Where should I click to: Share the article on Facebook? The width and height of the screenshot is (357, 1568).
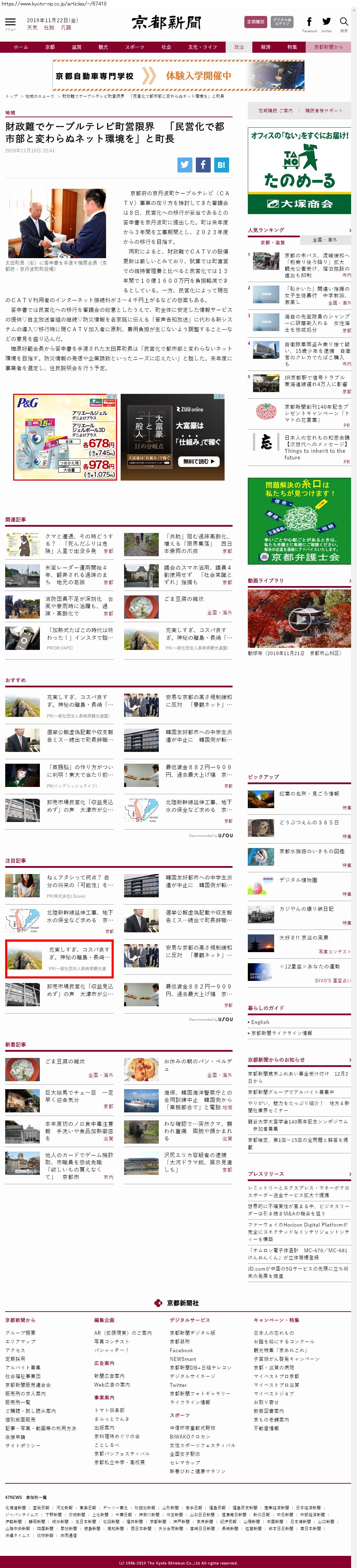(x=203, y=164)
